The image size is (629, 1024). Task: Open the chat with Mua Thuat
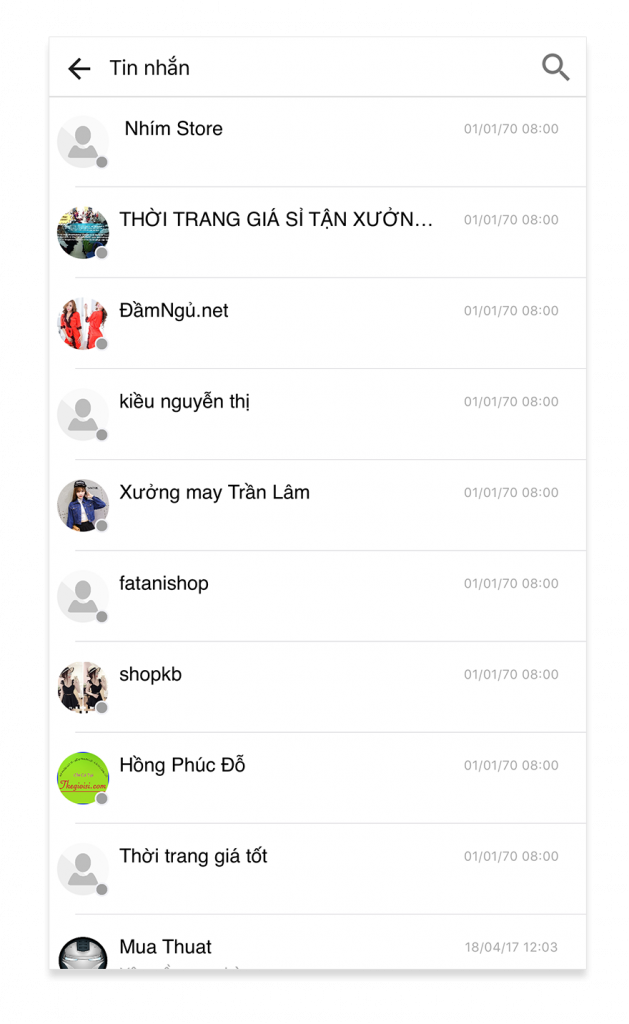point(317,942)
